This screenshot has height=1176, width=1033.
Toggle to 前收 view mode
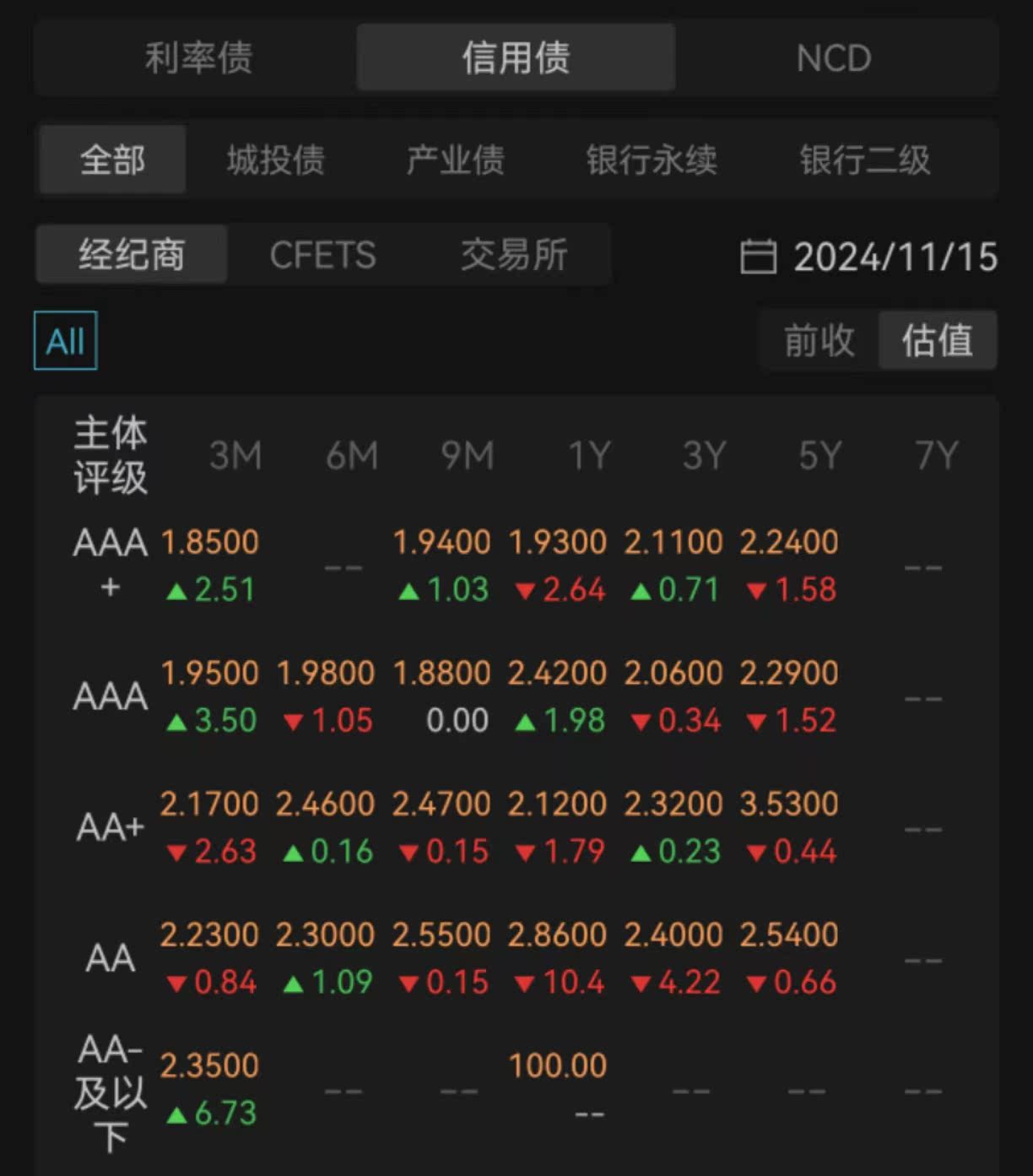click(x=815, y=340)
